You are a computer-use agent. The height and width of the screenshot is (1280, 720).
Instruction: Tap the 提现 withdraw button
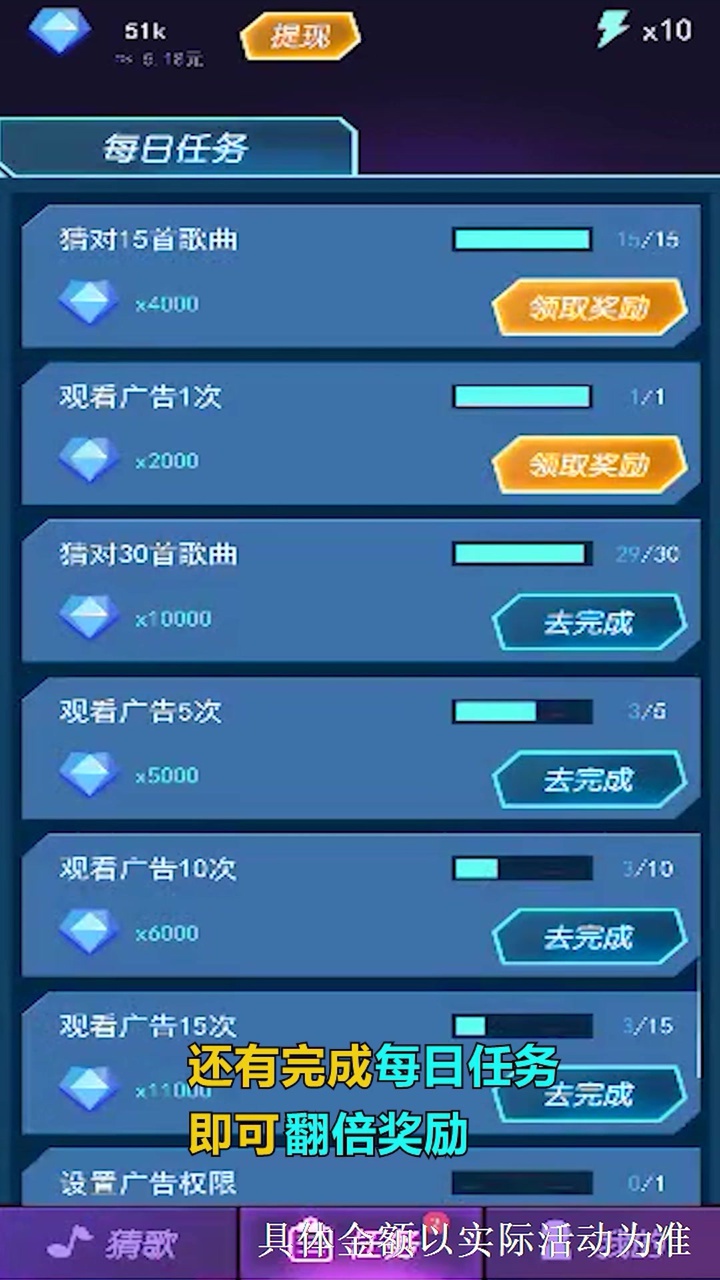[x=299, y=37]
